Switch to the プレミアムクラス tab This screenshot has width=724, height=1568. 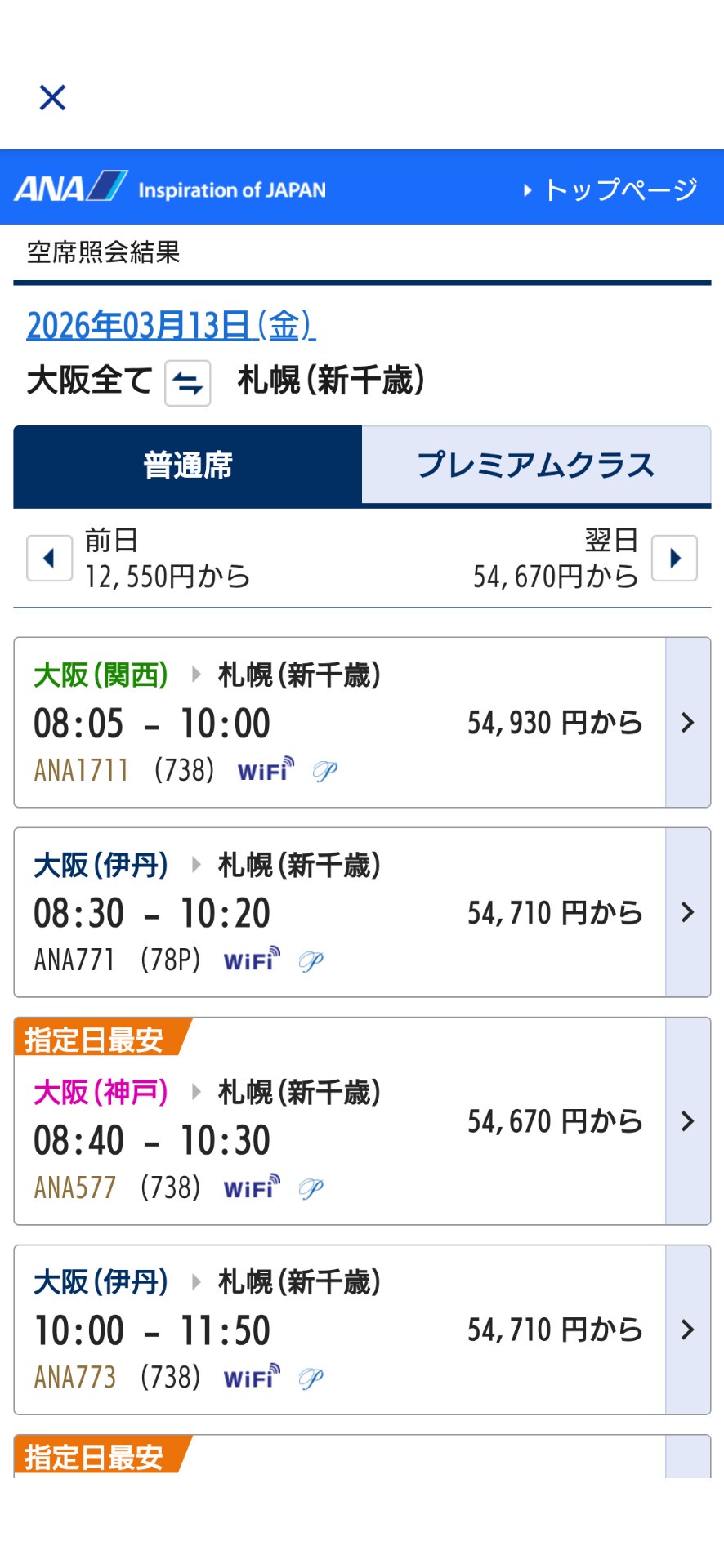pyautogui.click(x=536, y=465)
